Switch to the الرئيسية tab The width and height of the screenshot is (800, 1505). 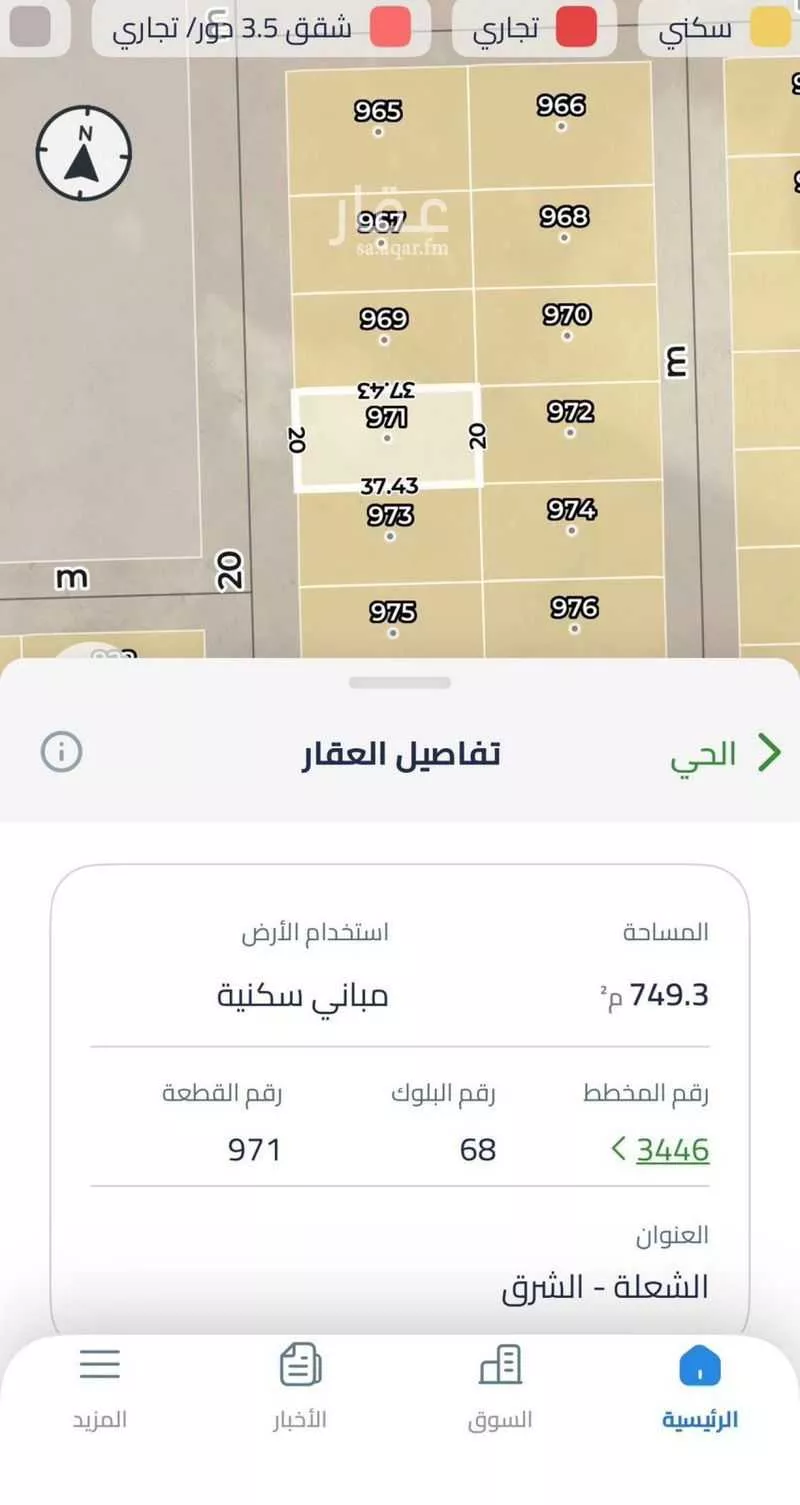pos(702,1390)
